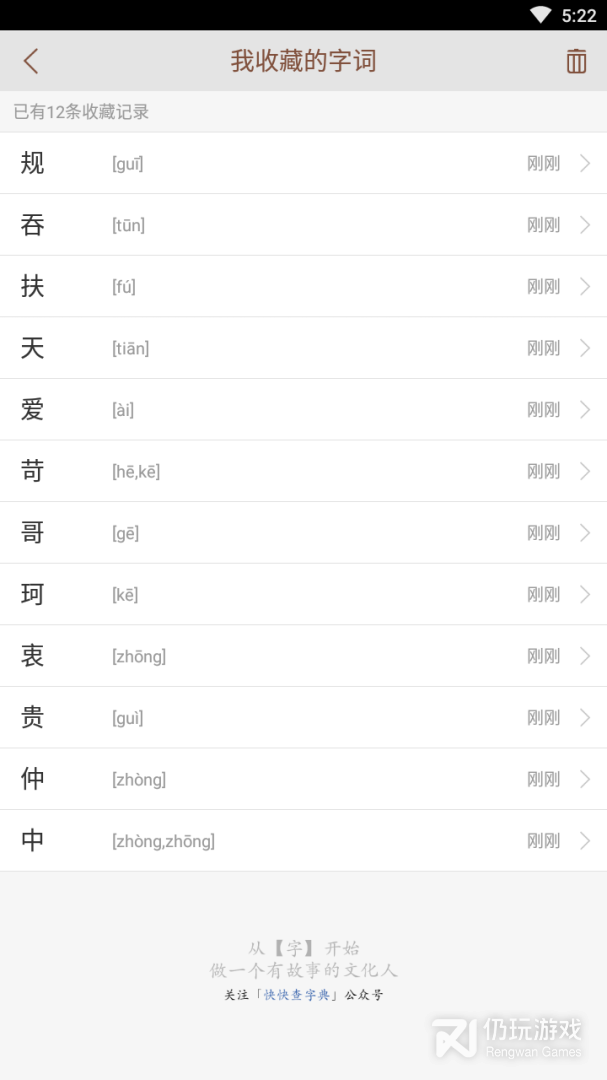View details for the character 贵

click(x=303, y=718)
